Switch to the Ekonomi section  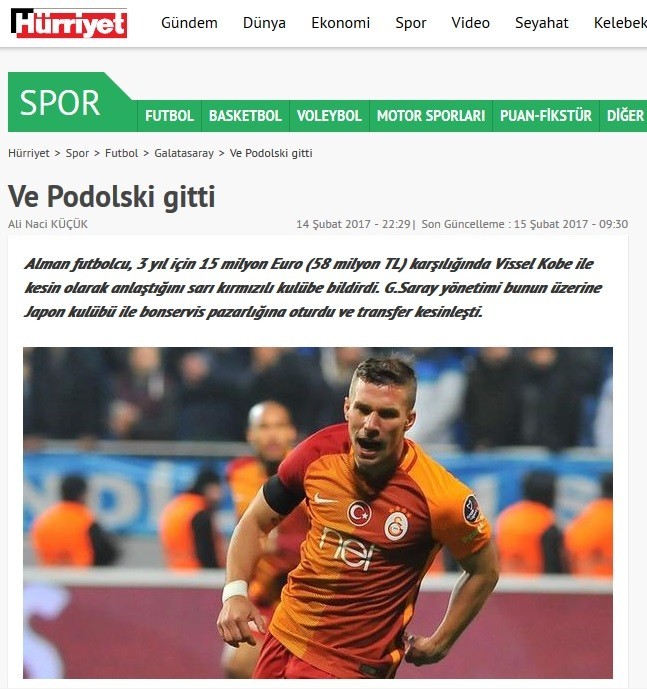point(340,23)
